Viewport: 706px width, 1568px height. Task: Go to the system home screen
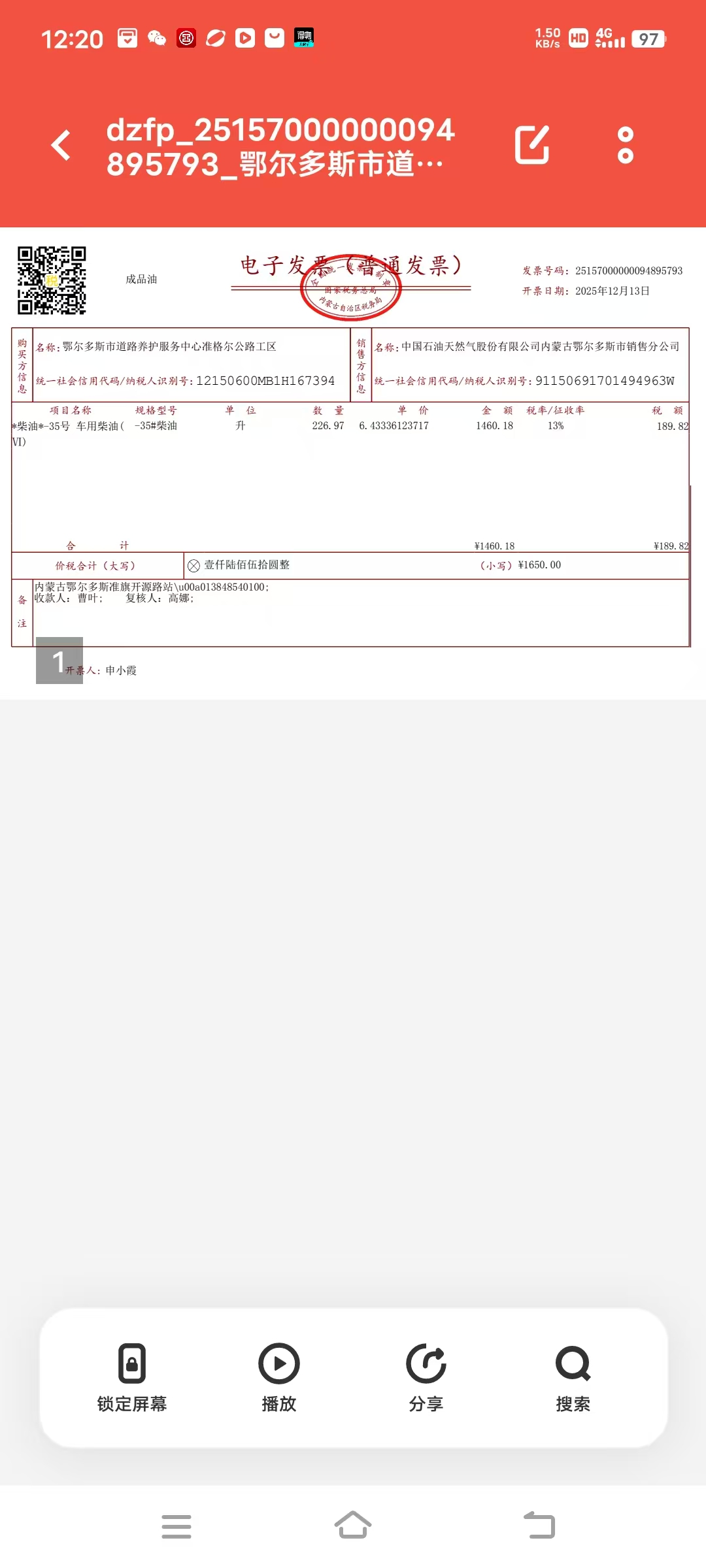click(353, 1526)
